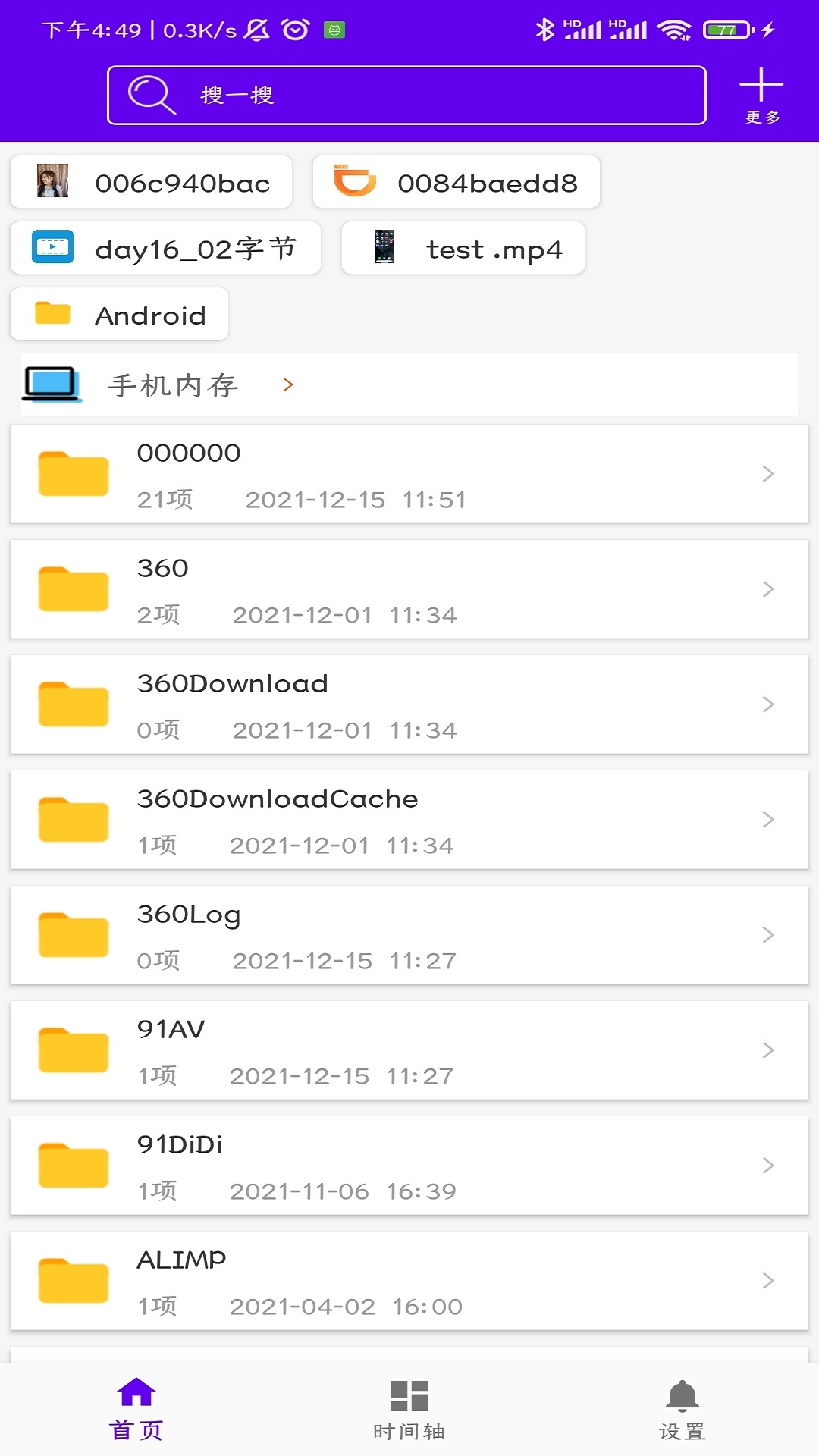Open the ALIMP folder
Screen dimensions: 819x1456
click(x=409, y=1281)
